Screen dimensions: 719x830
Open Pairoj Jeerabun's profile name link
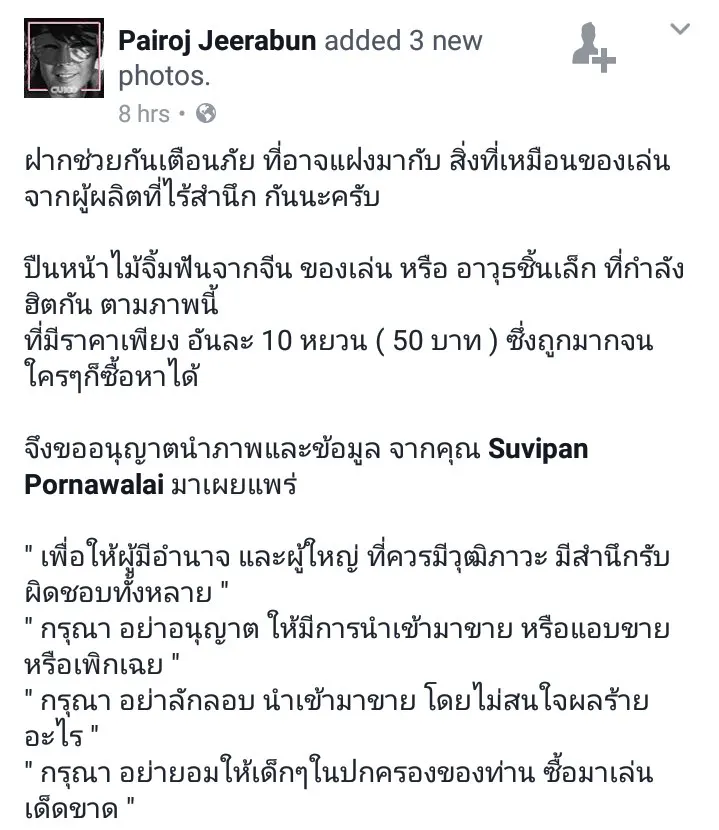point(218,41)
